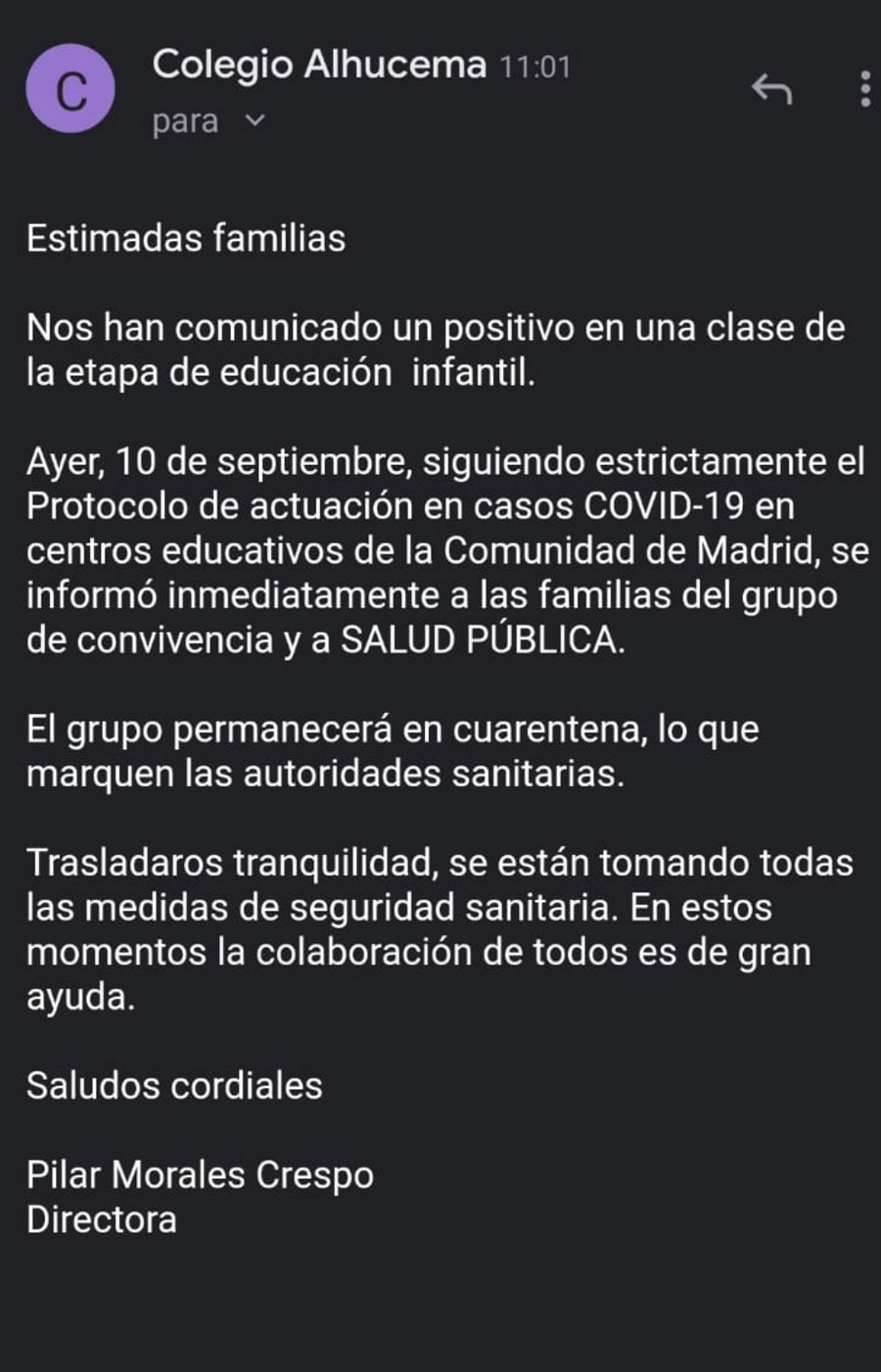This screenshot has height=1372, width=881.
Task: Open Colegio Alhucema sender avatar
Action: click(70, 89)
